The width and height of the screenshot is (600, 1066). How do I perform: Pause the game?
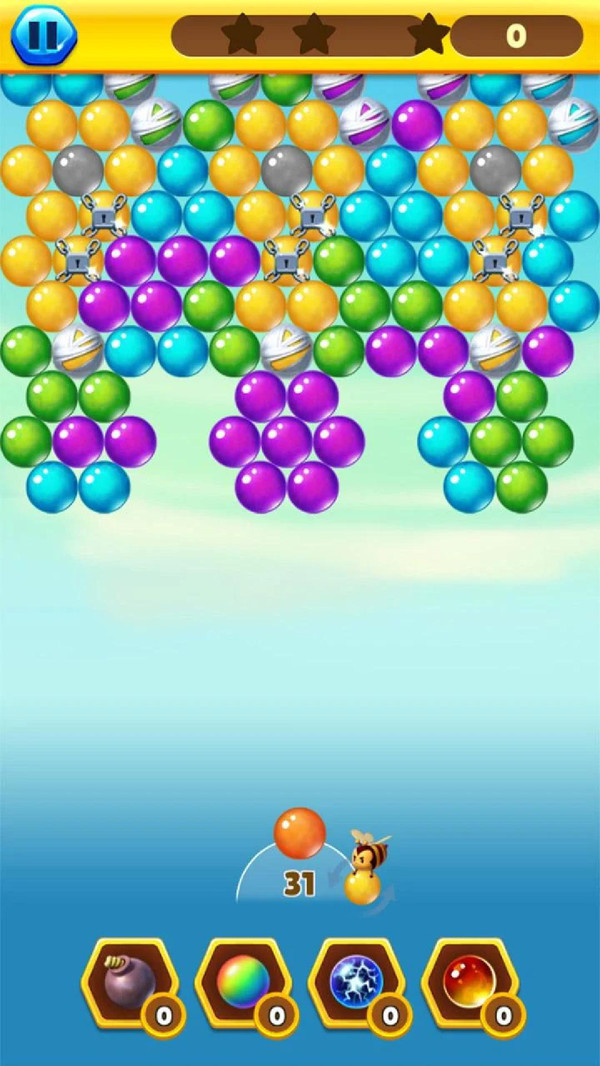tap(43, 36)
